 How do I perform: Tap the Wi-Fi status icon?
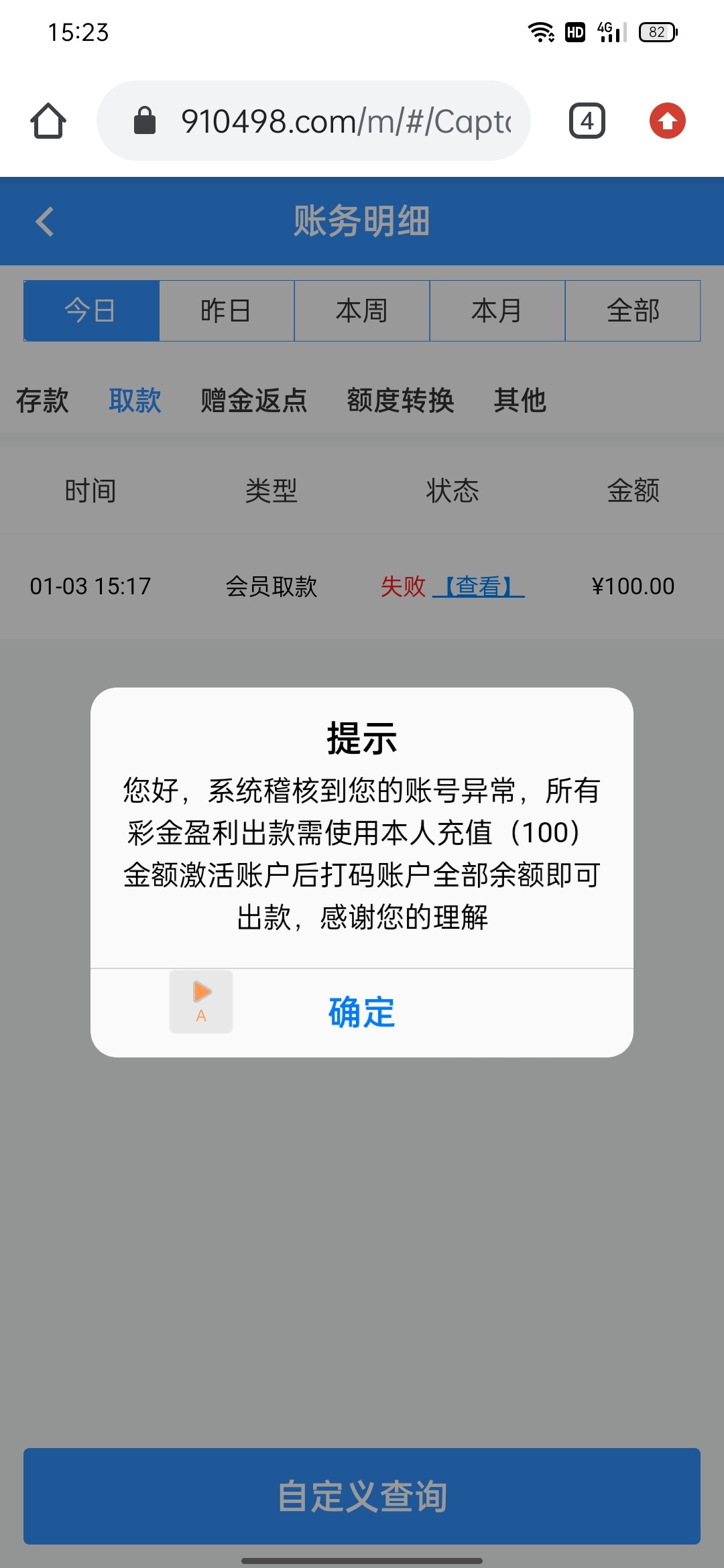540,32
